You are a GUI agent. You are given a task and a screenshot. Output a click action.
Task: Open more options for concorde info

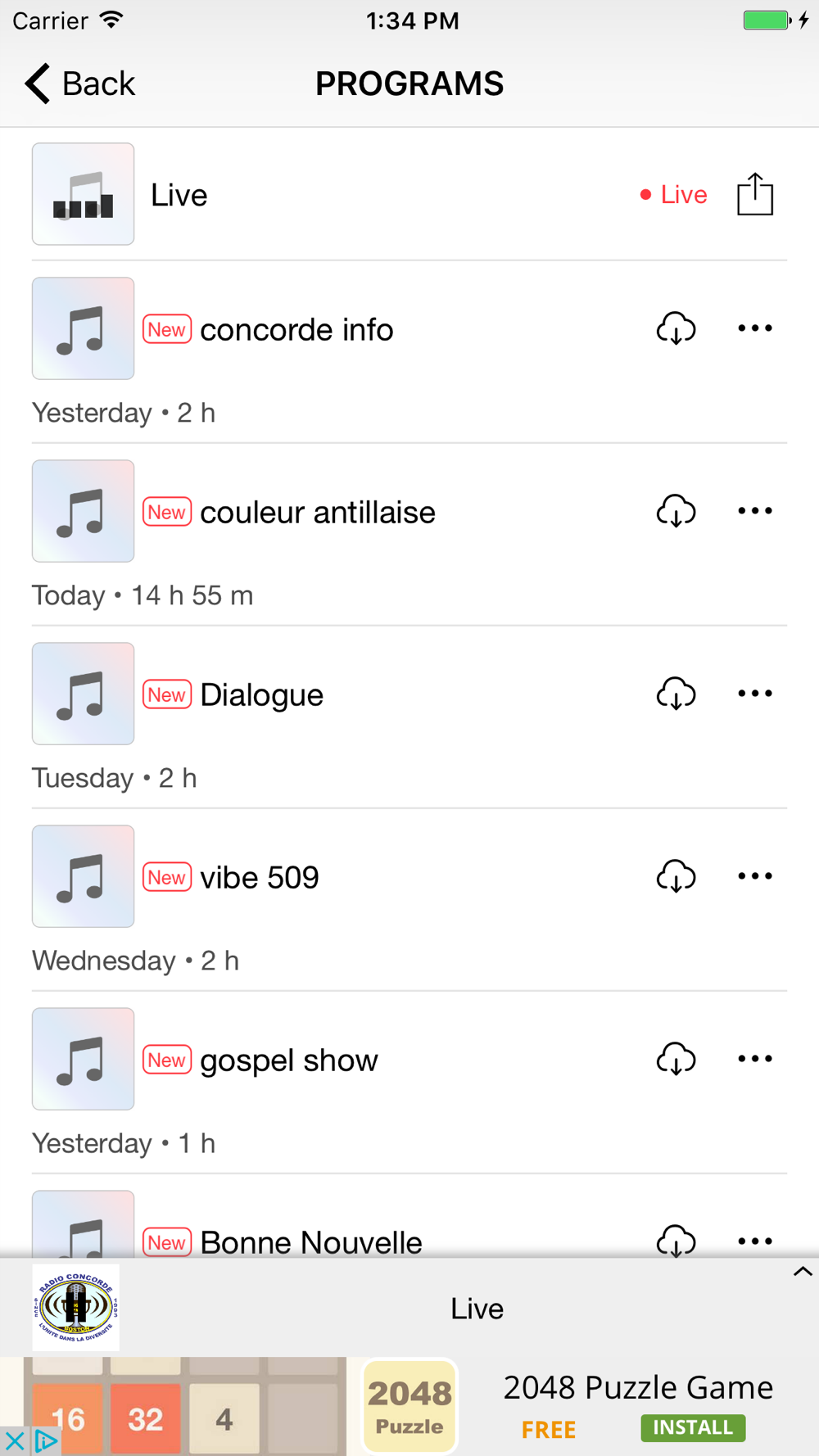754,328
